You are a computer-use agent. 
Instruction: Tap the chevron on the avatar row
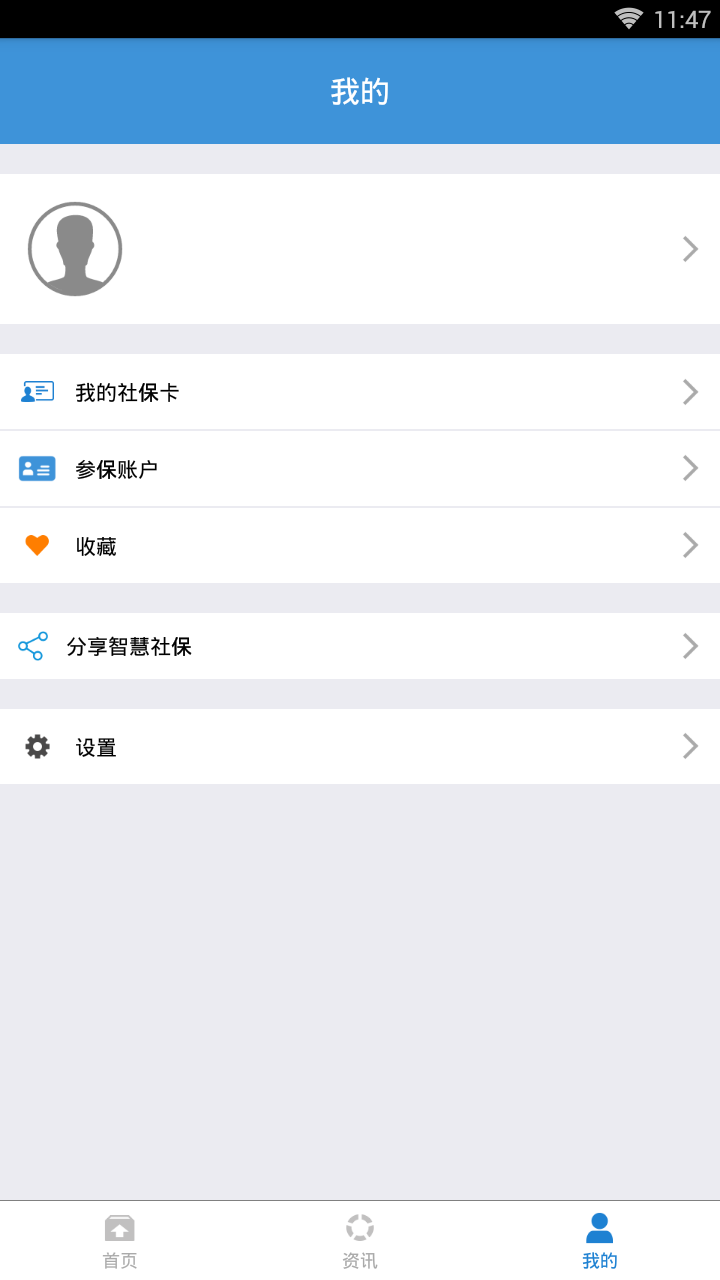690,248
